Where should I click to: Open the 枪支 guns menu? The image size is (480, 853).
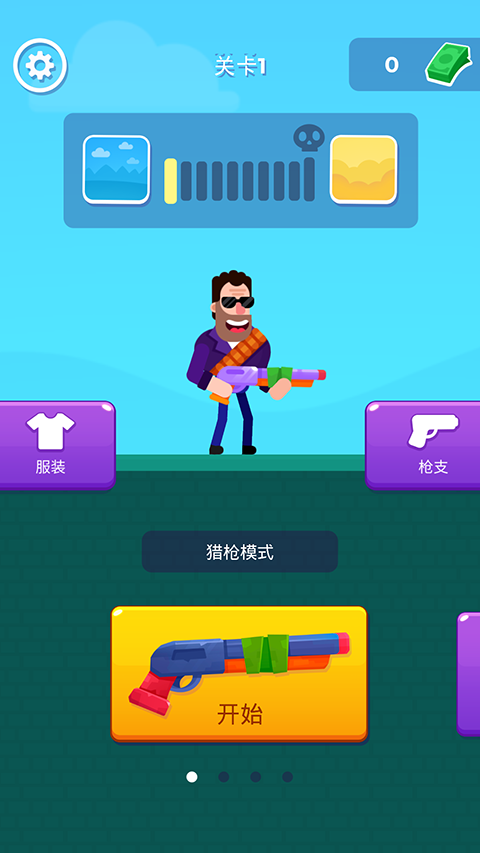(423, 445)
